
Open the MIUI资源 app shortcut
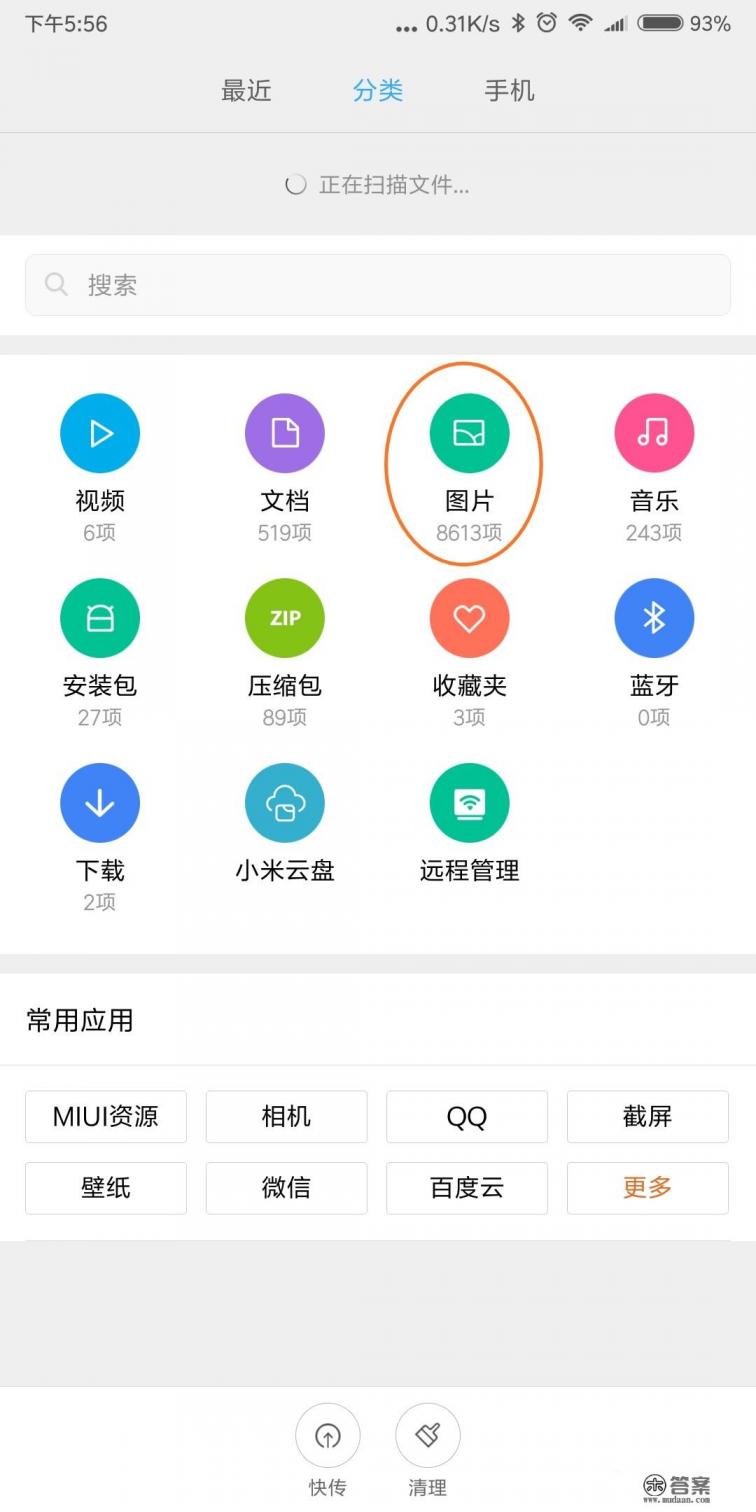click(x=105, y=1117)
